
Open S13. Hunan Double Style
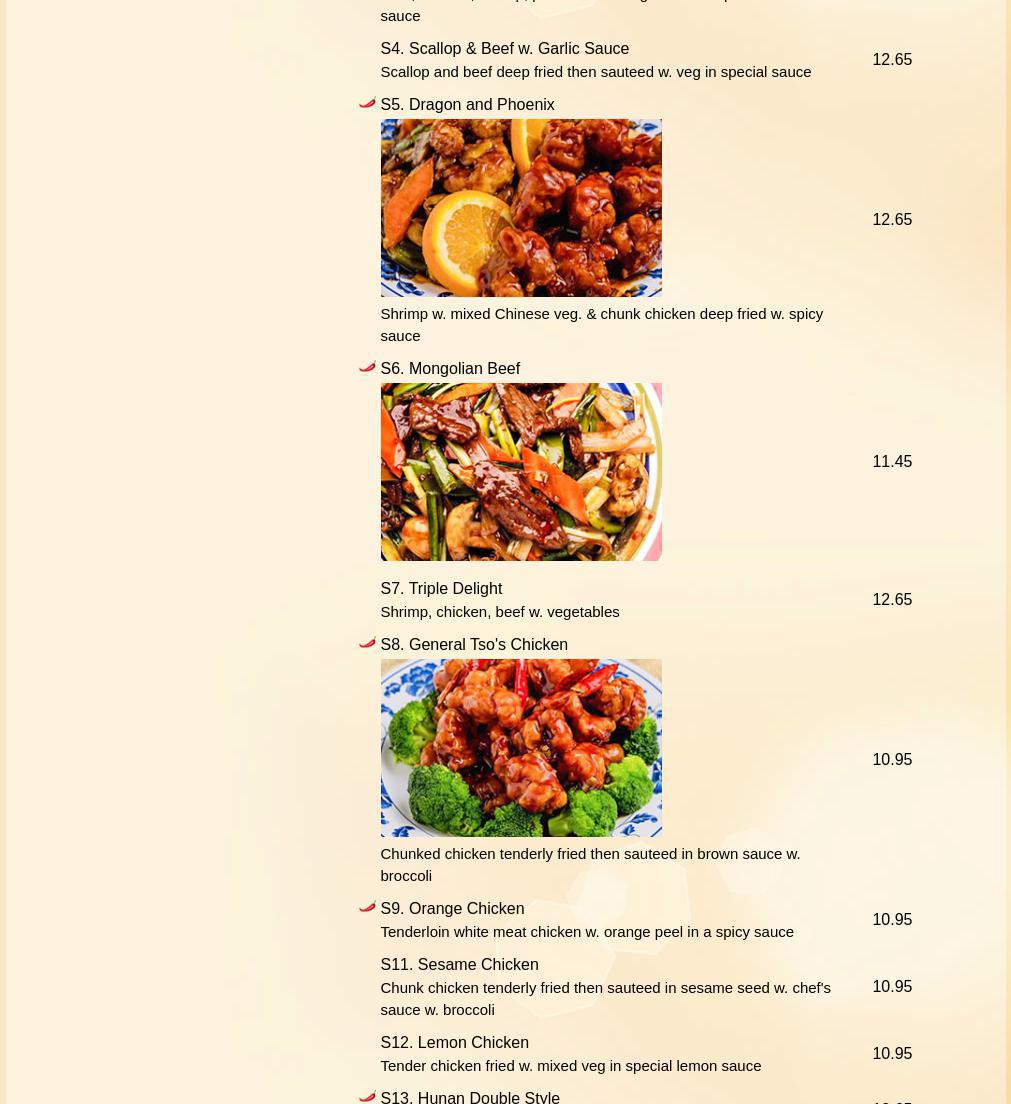pyautogui.click(x=470, y=1097)
